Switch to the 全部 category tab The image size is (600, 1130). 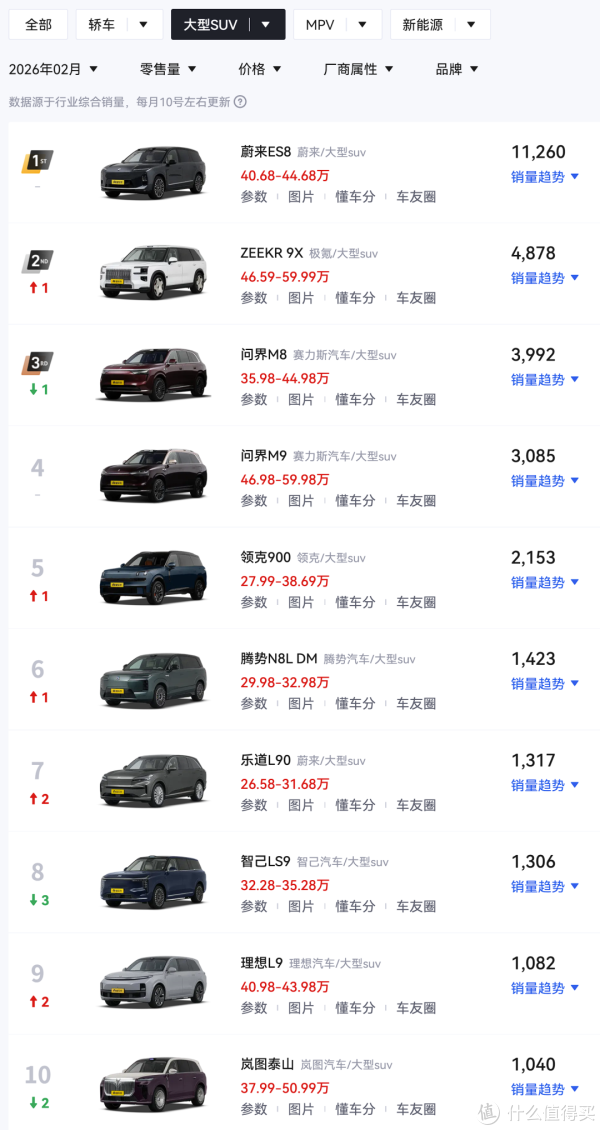tap(38, 24)
